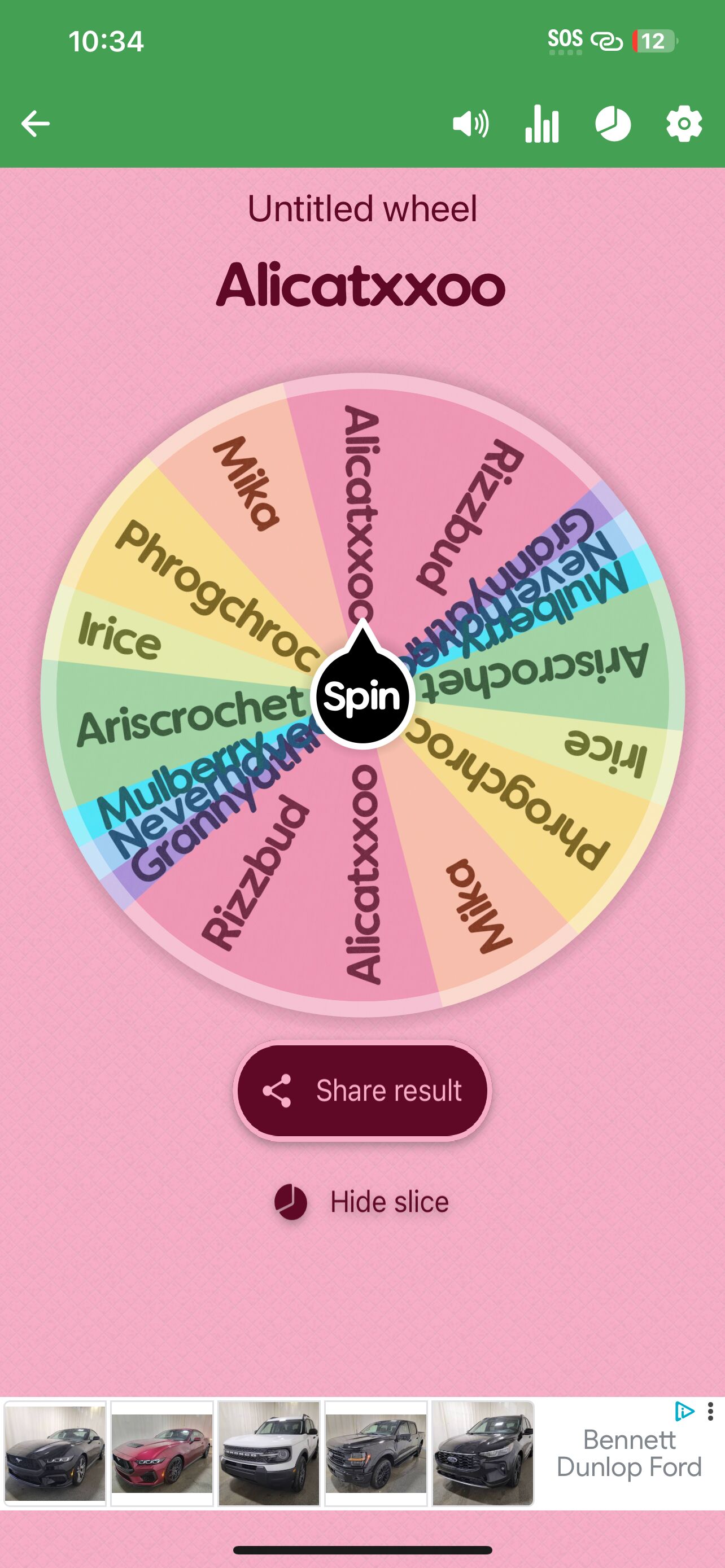Viewport: 725px width, 1568px height.
Task: Toggle the sound speaker icon
Action: [x=470, y=124]
